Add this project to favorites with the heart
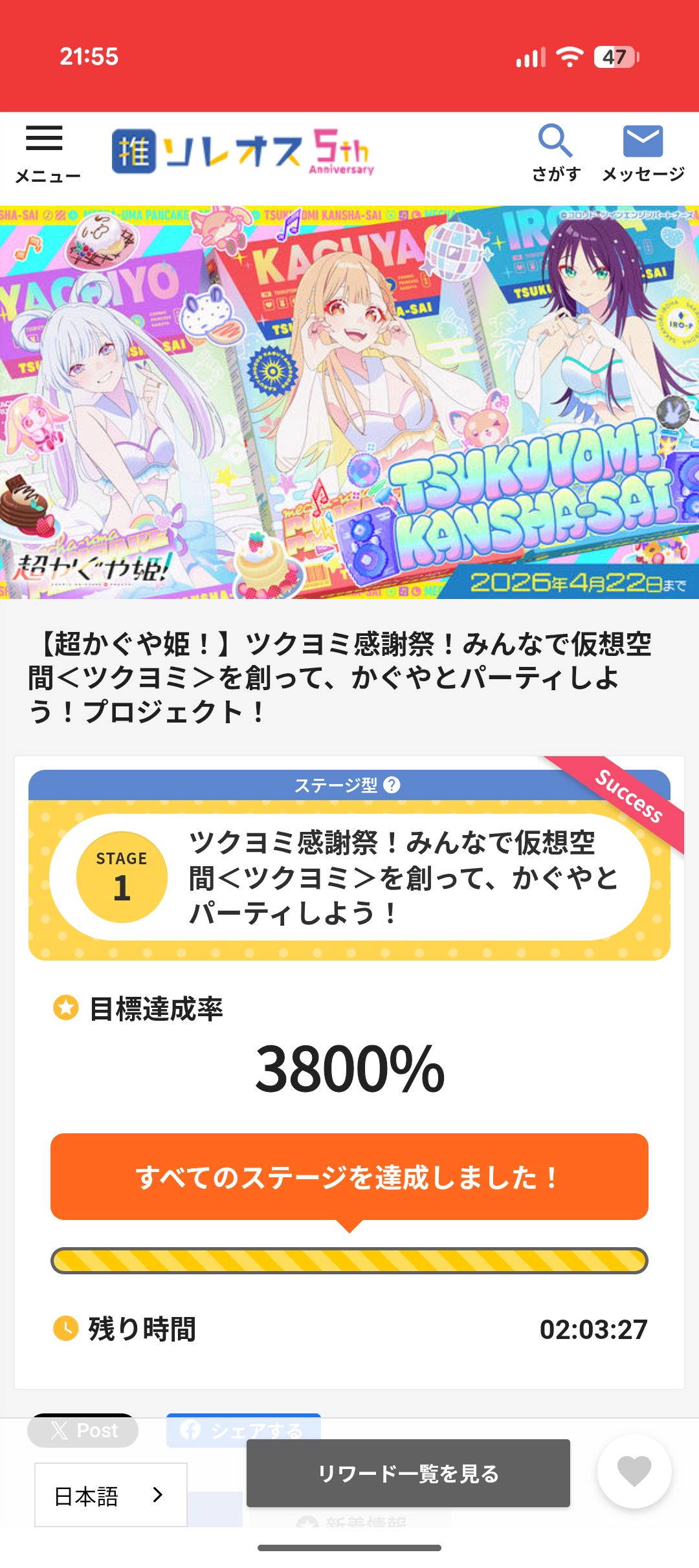The width and height of the screenshot is (699, 1568). [x=634, y=1471]
